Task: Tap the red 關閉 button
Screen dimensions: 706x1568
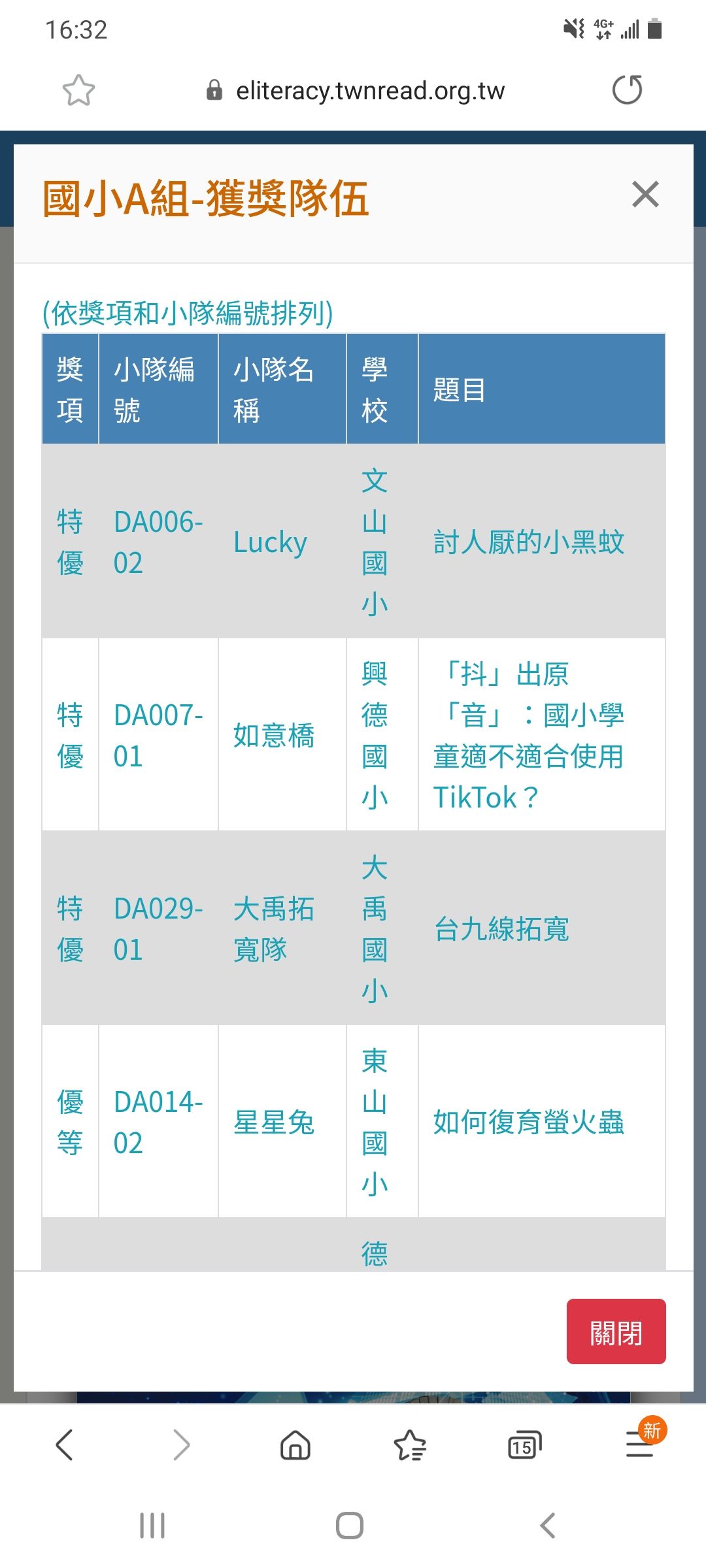Action: tap(616, 1331)
